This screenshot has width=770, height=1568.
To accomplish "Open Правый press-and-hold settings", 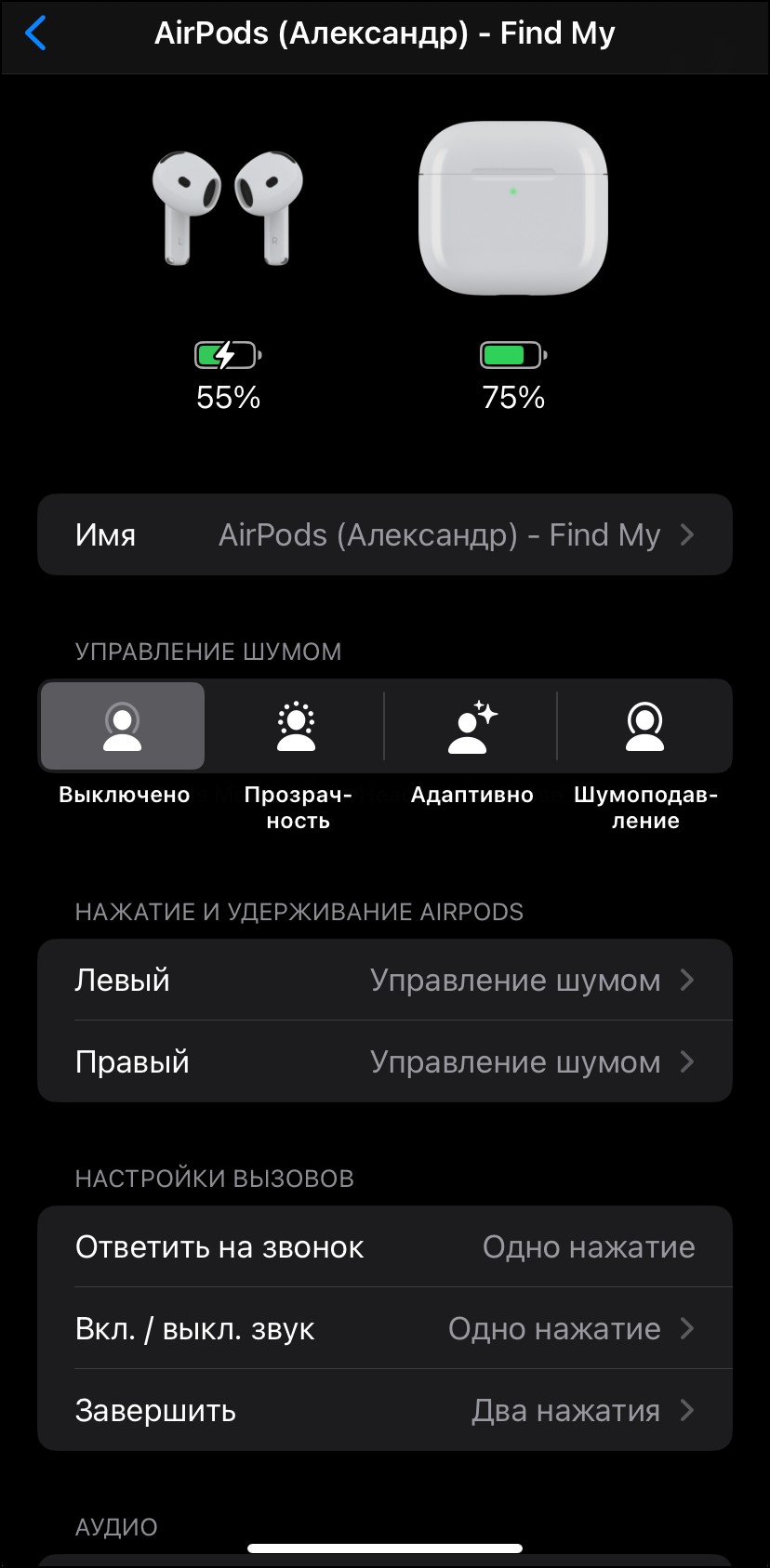I will coord(385,1061).
